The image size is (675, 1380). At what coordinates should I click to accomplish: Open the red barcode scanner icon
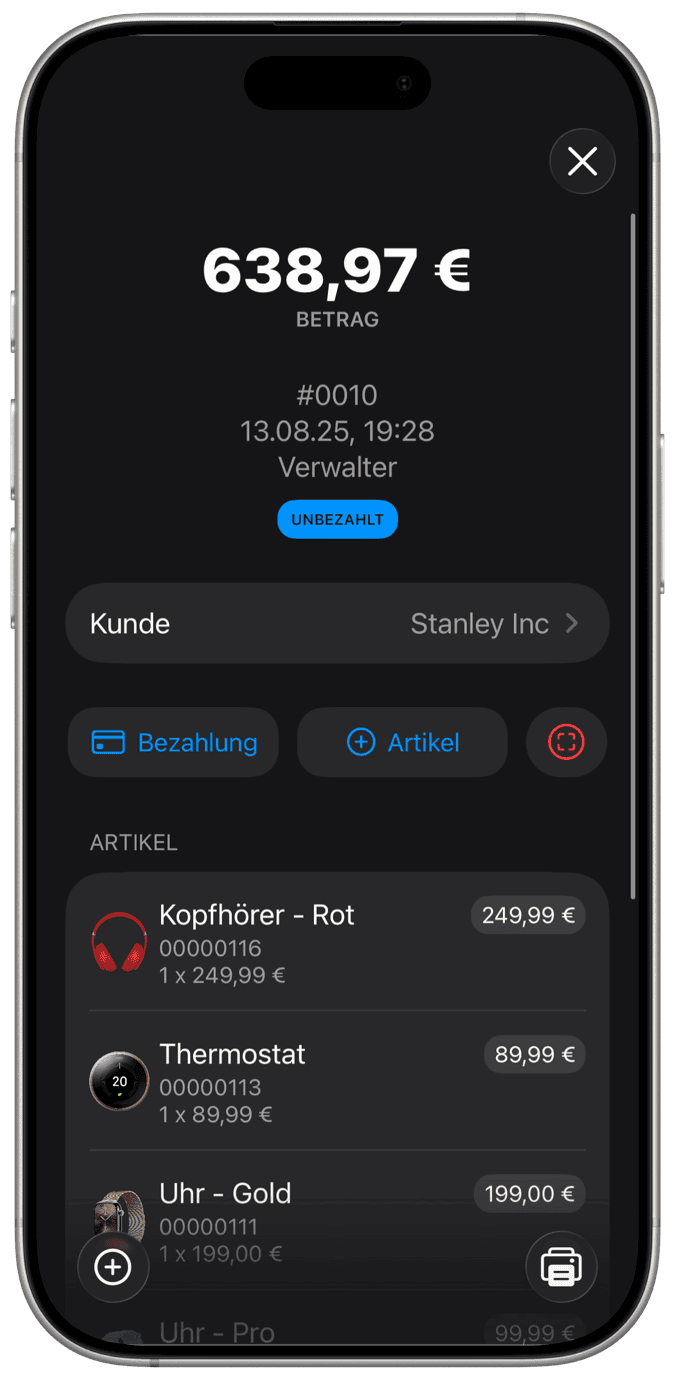coord(566,742)
